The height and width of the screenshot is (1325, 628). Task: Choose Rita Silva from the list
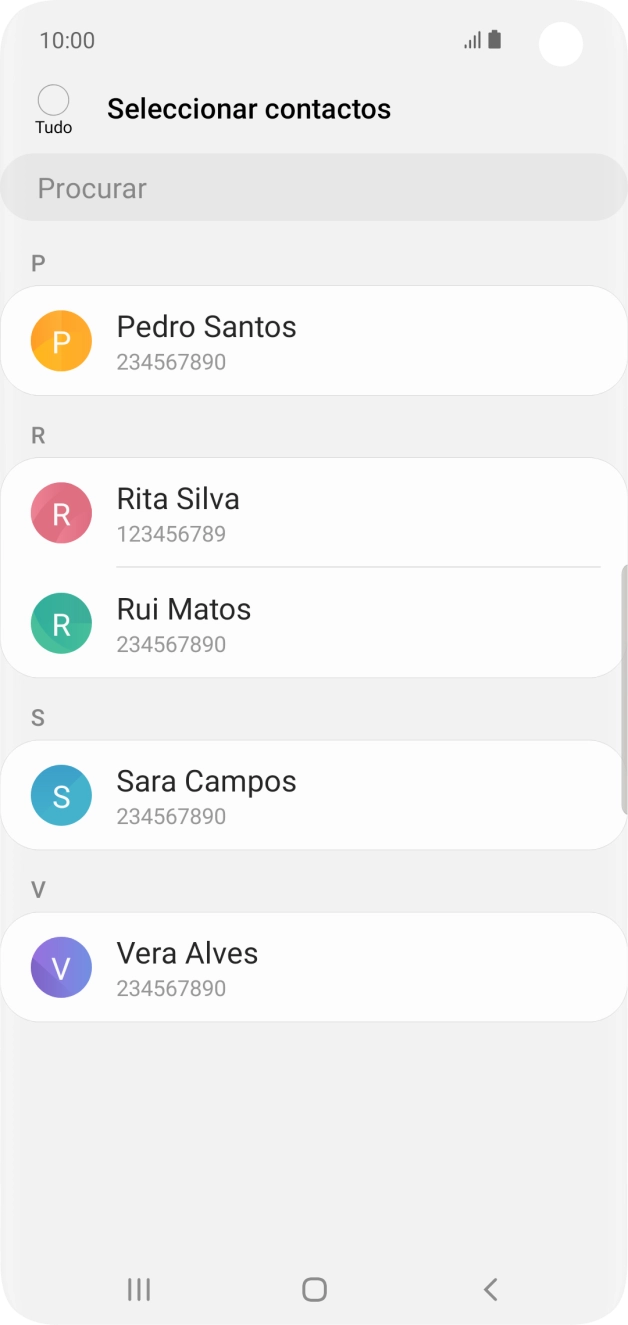(313, 513)
